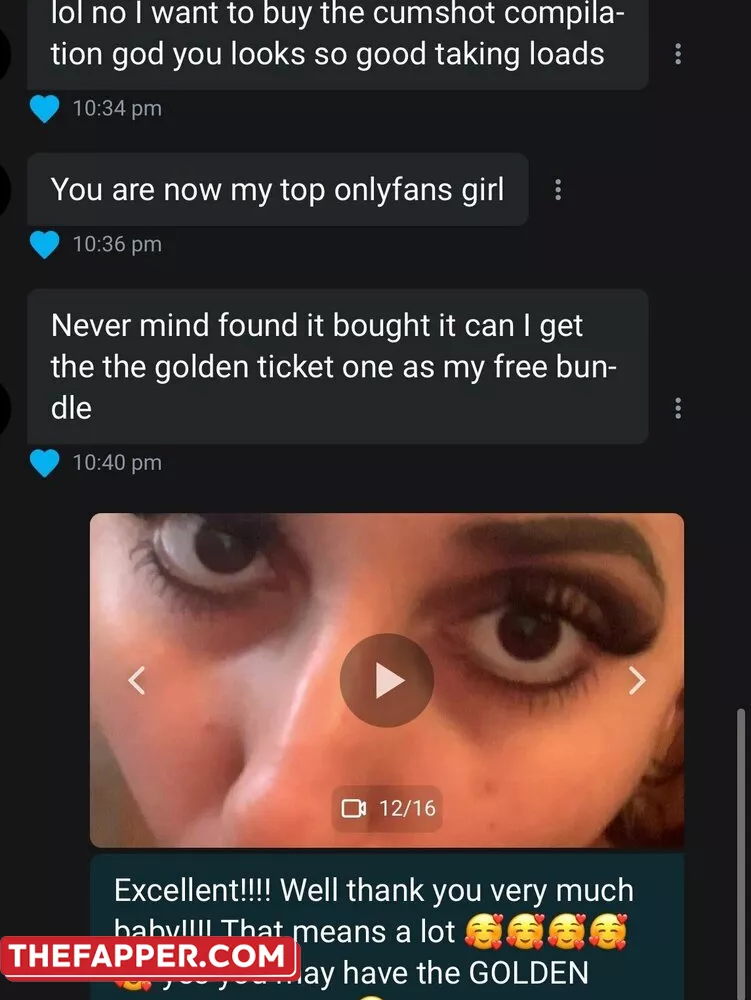Viewport: 751px width, 1000px height.
Task: Open options for the 'top onlyfans girl' message
Action: pyautogui.click(x=558, y=190)
